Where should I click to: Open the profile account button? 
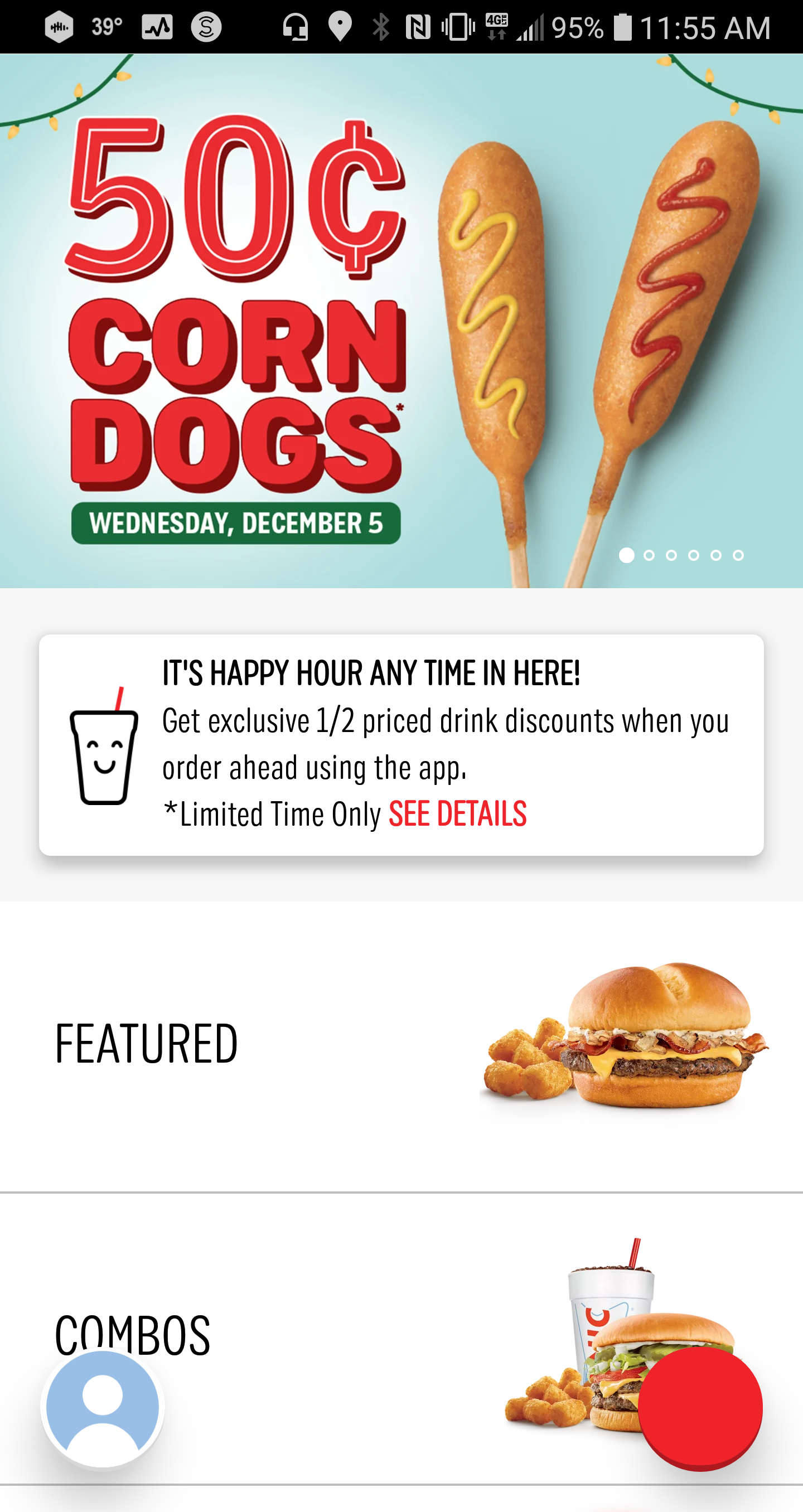[x=103, y=1406]
